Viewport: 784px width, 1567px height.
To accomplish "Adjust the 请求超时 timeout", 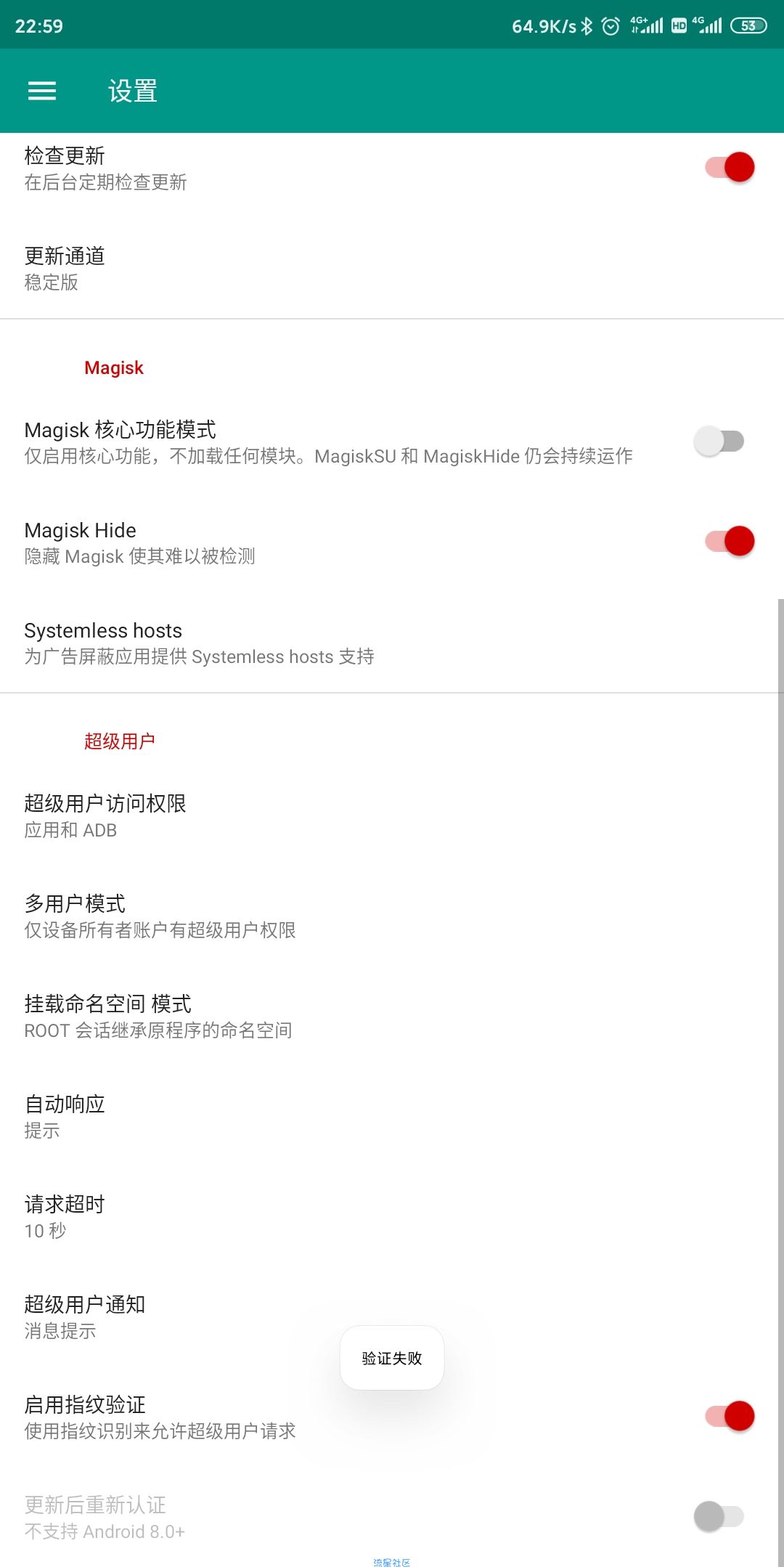I will tap(218, 1217).
